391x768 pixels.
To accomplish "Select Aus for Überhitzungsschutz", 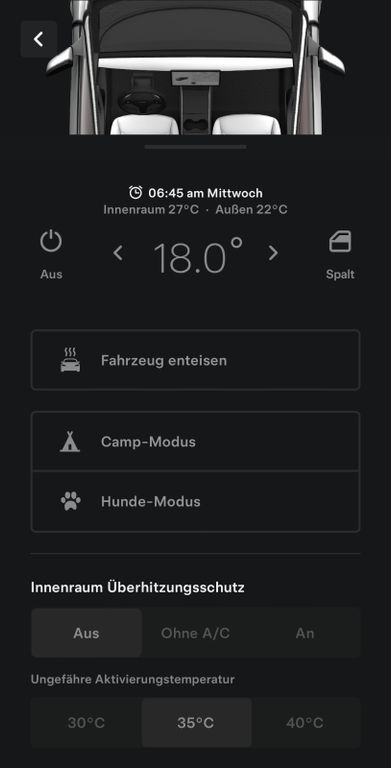I will pos(86,633).
